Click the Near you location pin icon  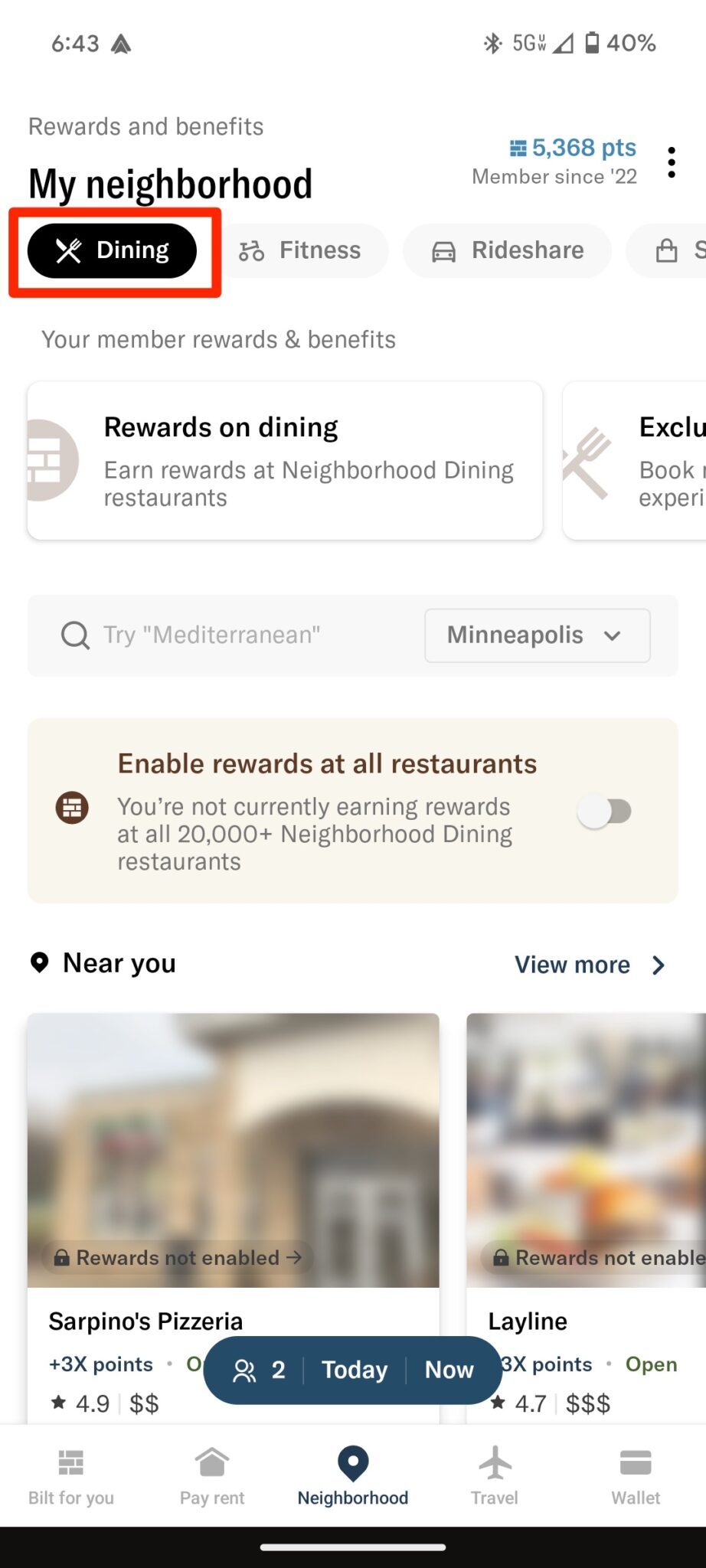pyautogui.click(x=40, y=962)
